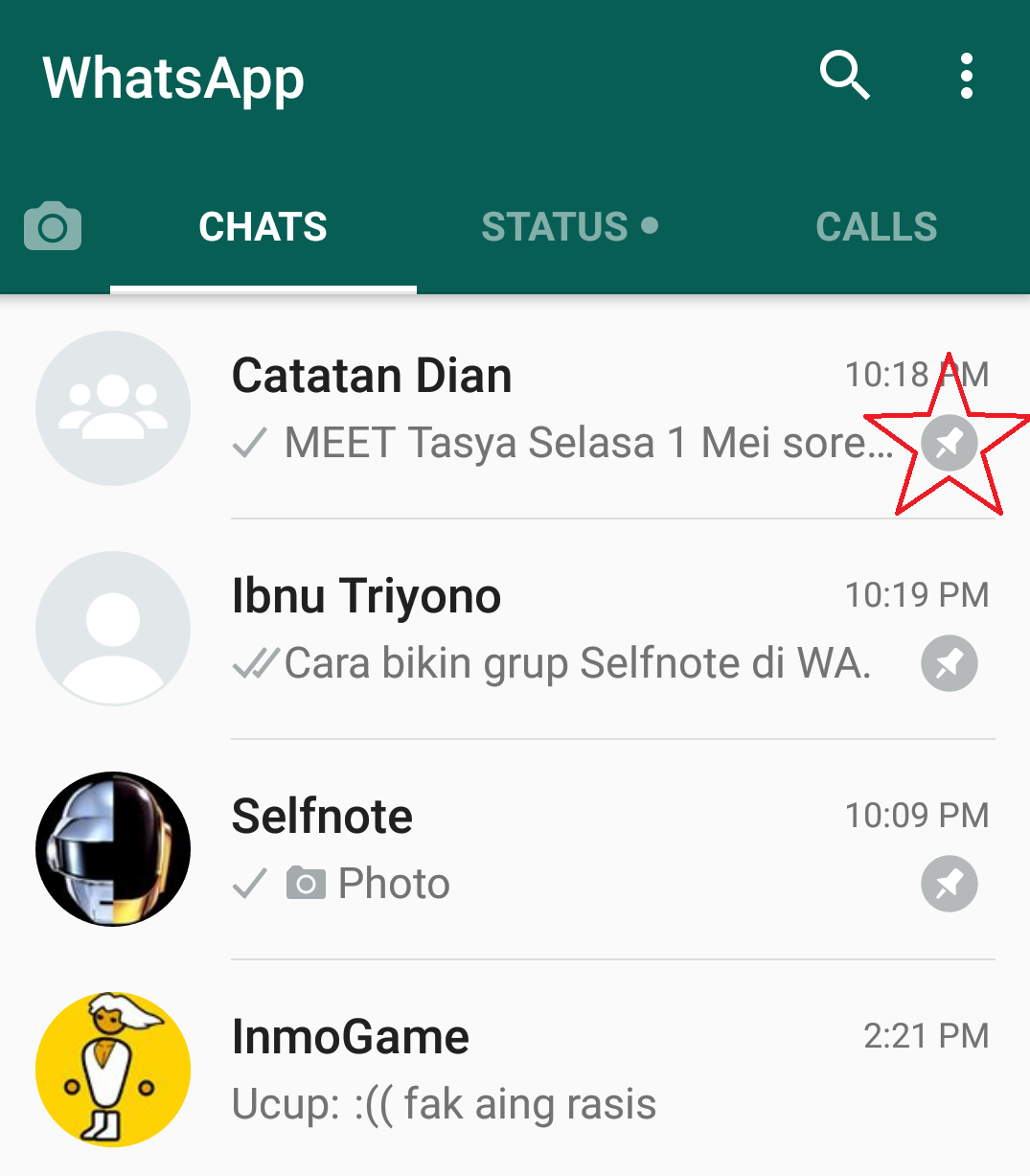1030x1176 pixels.
Task: Open the search icon
Action: pyautogui.click(x=844, y=76)
